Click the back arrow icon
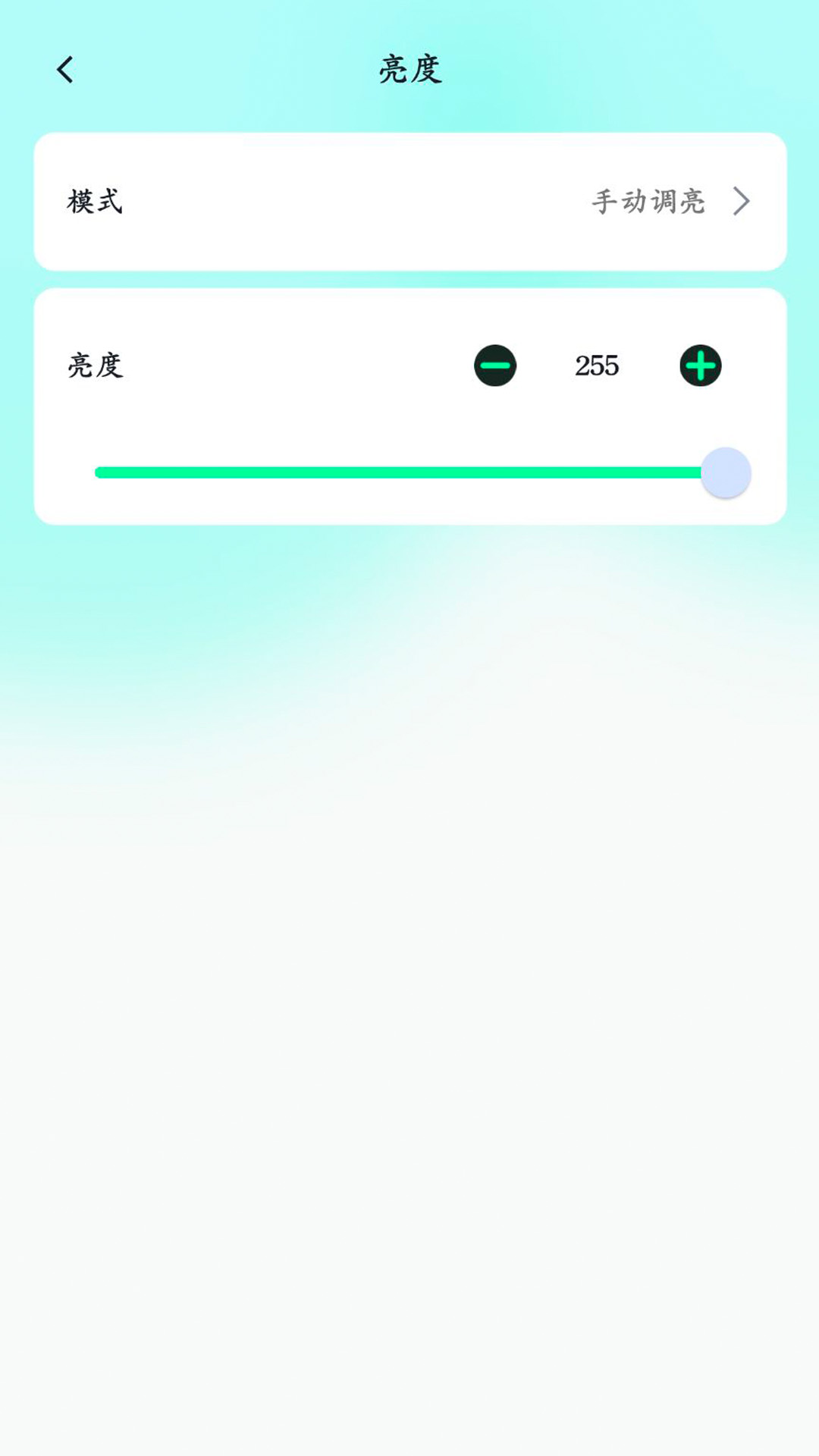The width and height of the screenshot is (819, 1456). tap(65, 69)
